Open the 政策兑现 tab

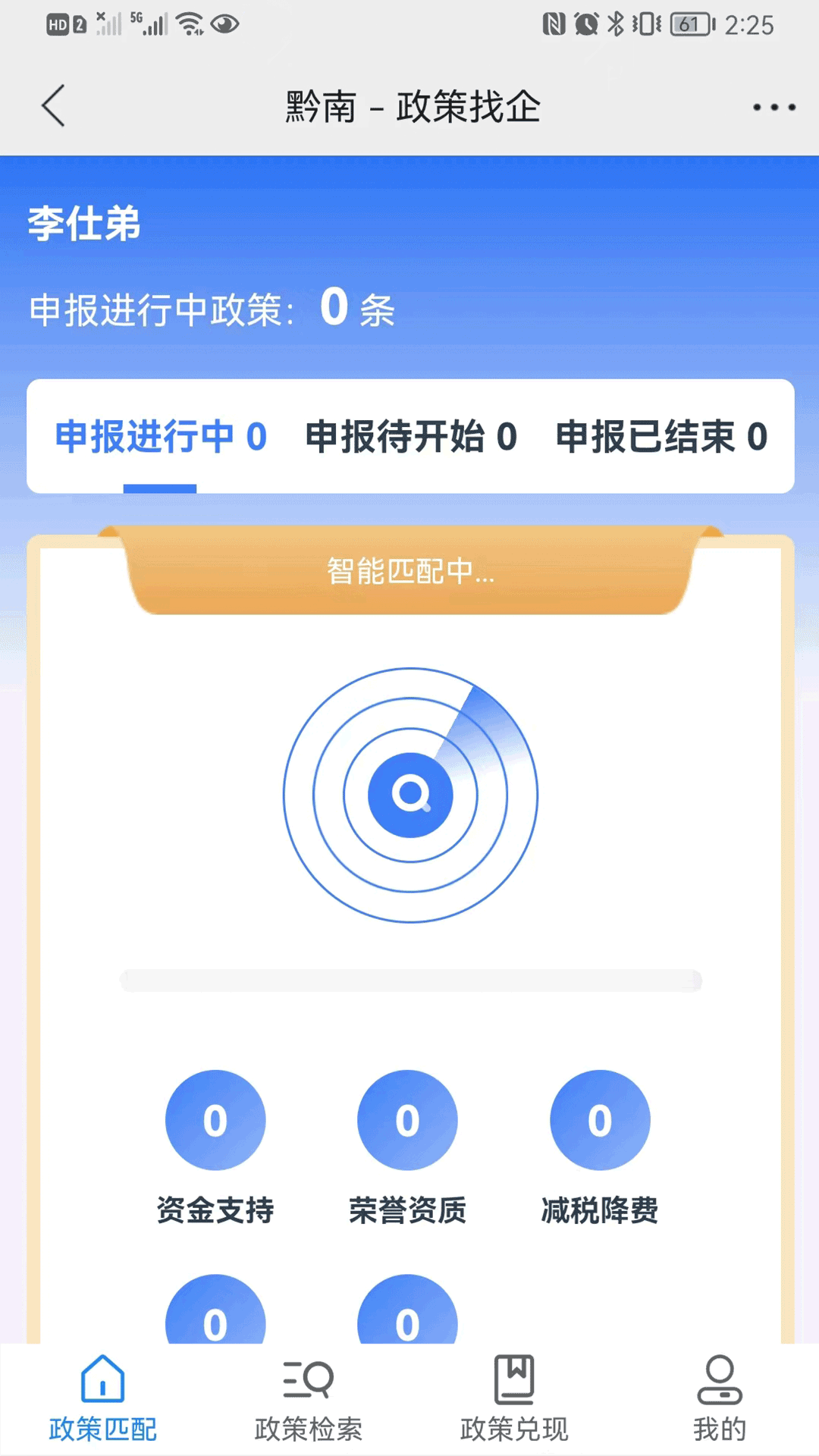coord(513,1399)
